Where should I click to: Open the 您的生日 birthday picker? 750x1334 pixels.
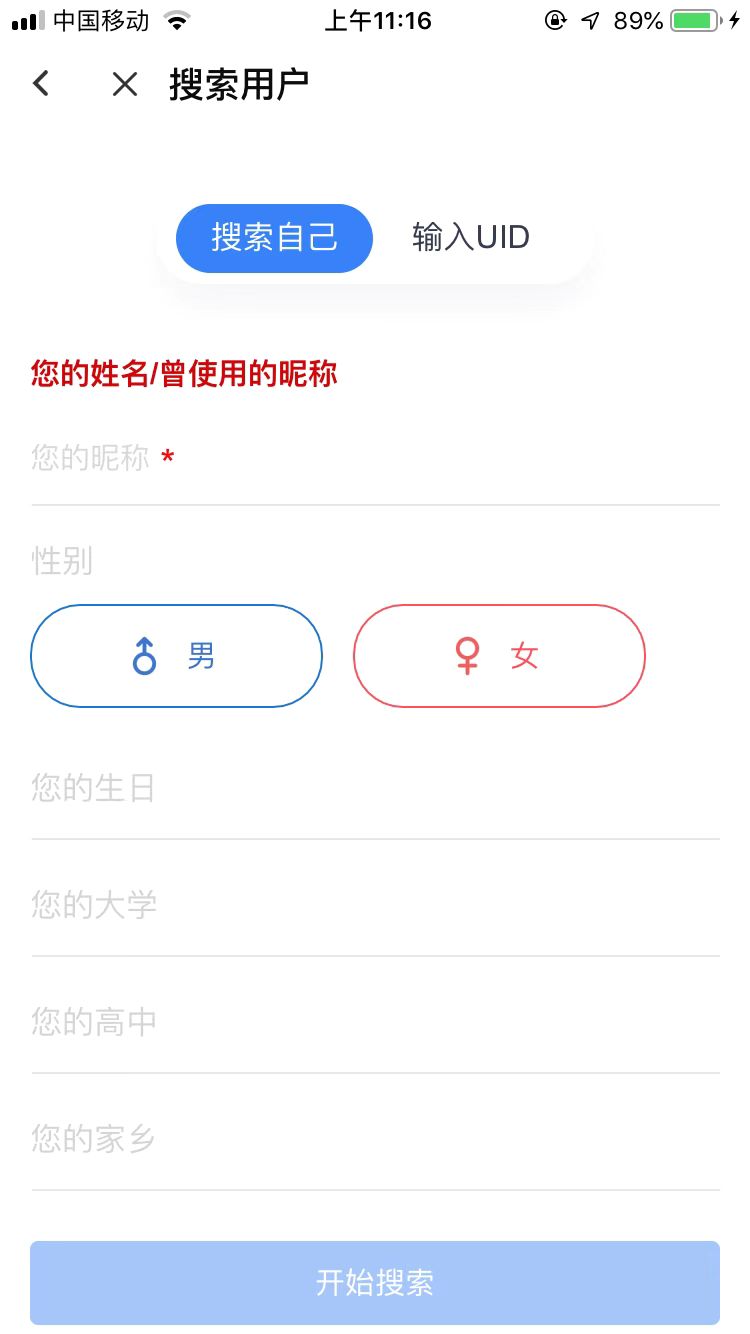[374, 788]
